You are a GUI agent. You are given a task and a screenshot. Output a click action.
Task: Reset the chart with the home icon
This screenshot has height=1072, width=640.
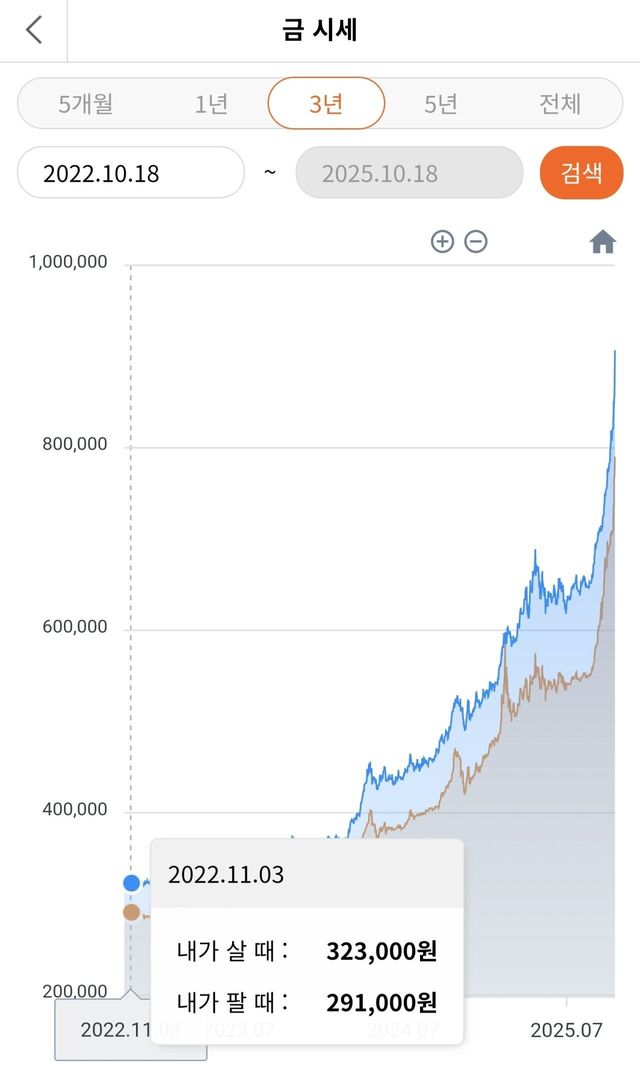coord(603,242)
